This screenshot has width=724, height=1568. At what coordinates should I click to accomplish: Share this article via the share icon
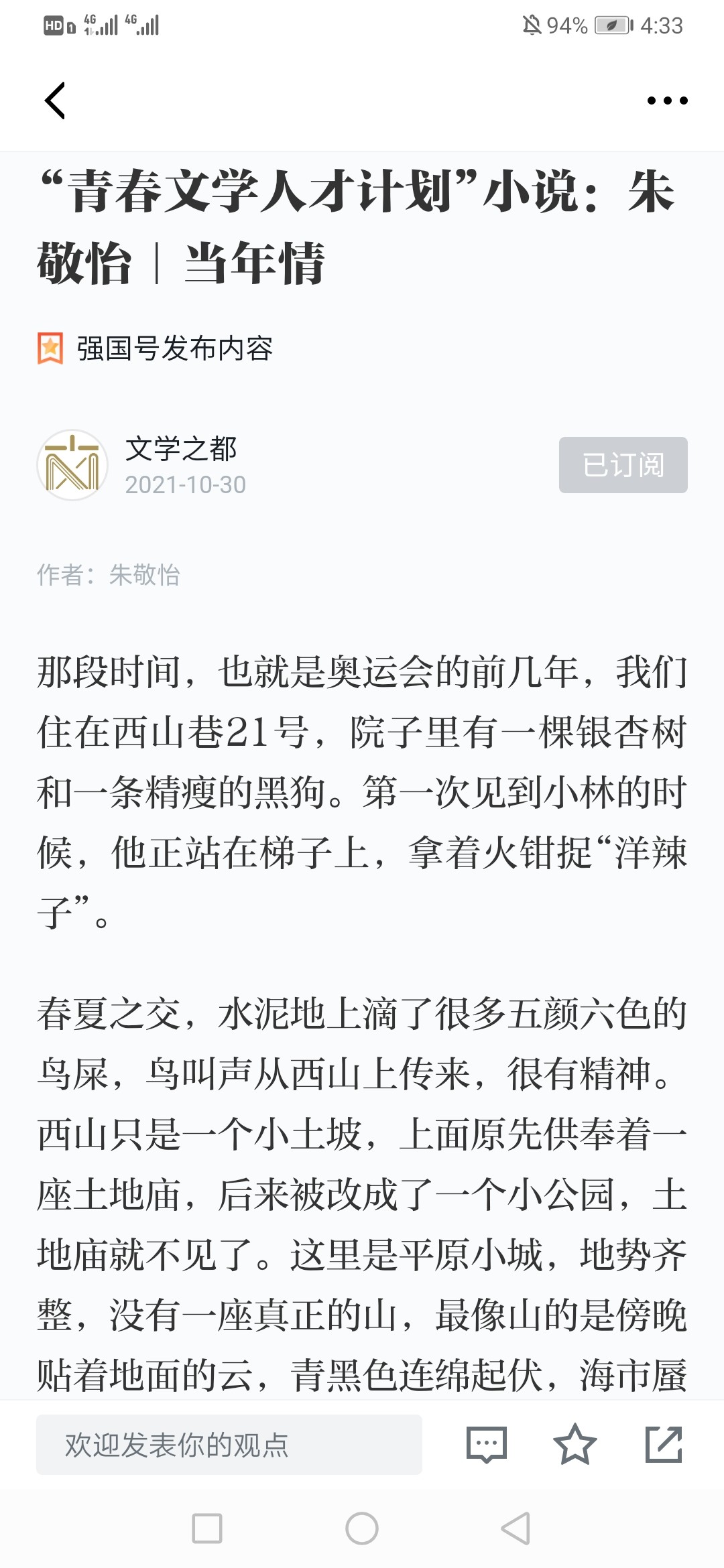coord(664,1445)
